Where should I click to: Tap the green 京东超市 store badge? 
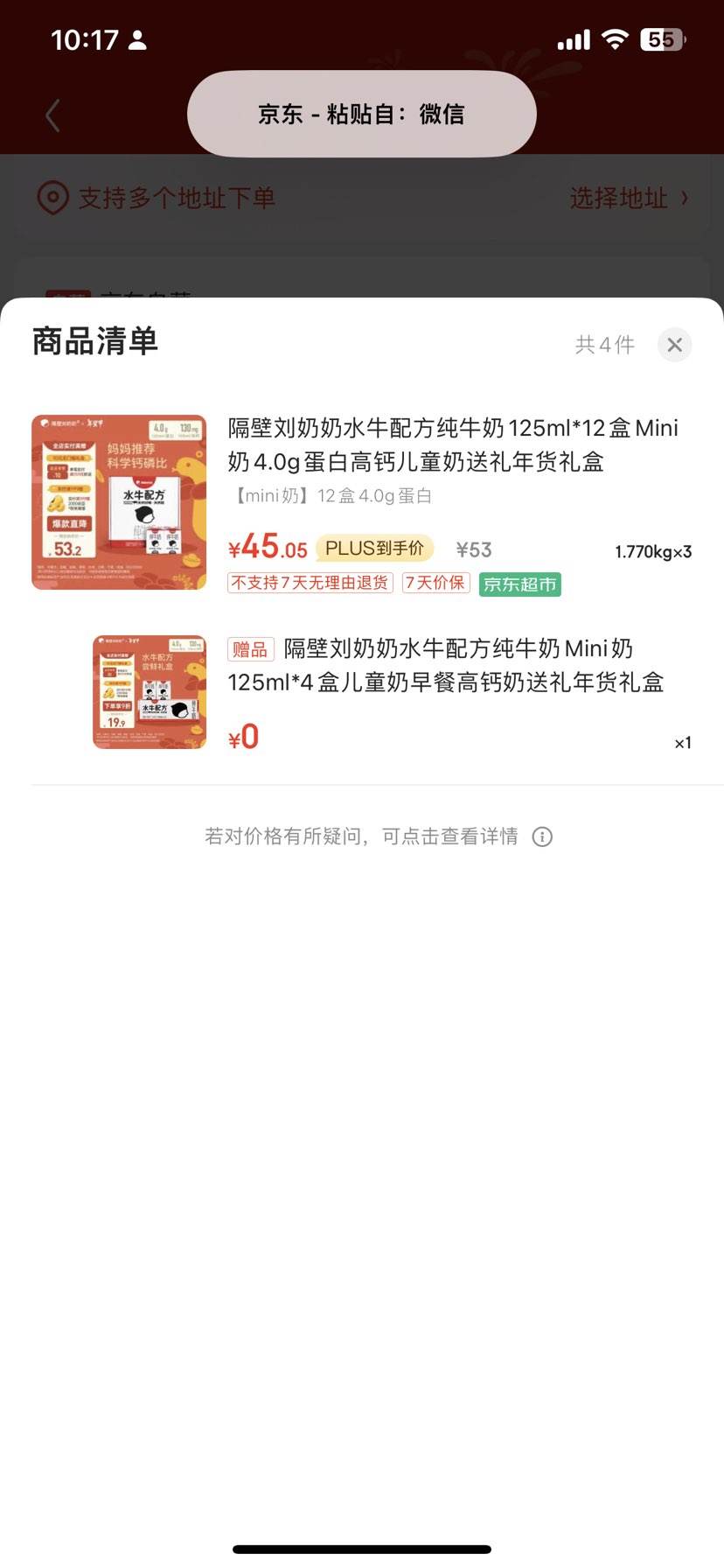coord(520,583)
